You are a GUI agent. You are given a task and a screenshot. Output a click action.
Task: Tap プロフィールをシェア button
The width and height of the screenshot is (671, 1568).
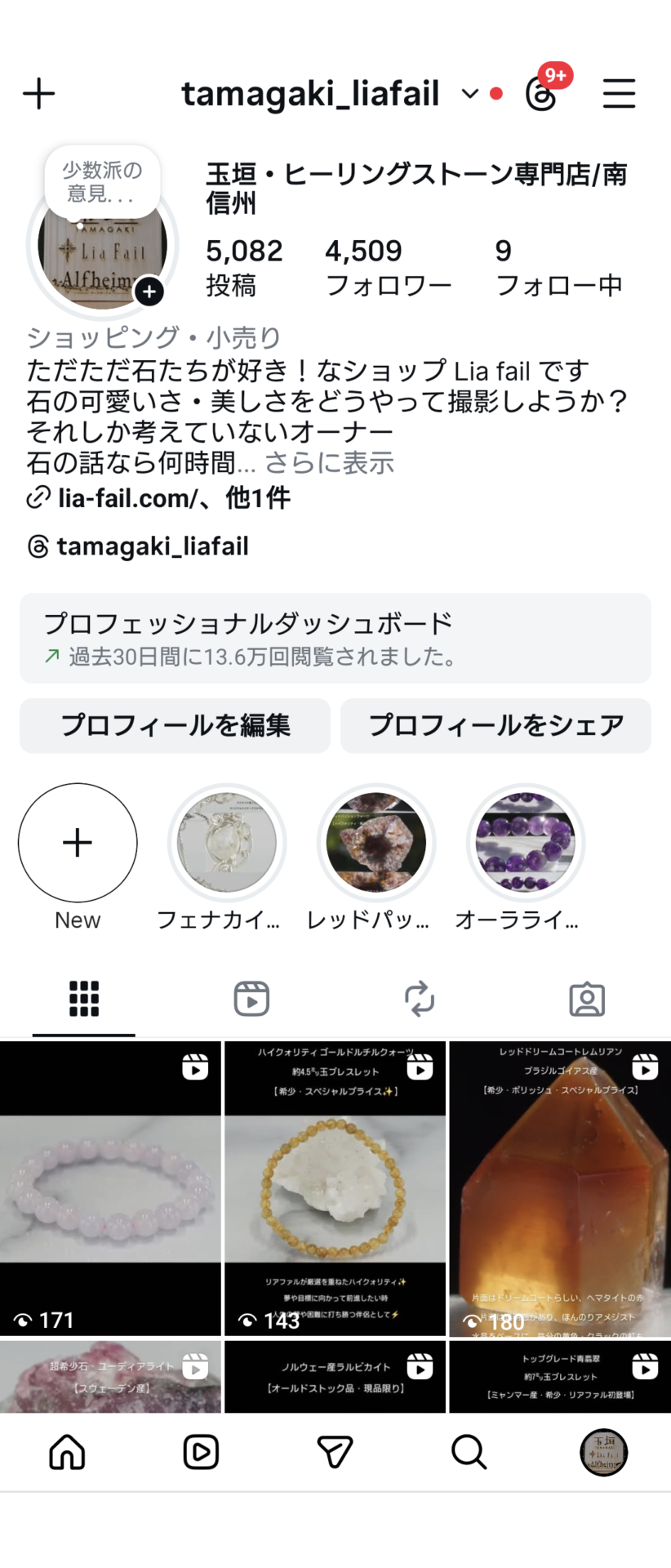[x=495, y=725]
